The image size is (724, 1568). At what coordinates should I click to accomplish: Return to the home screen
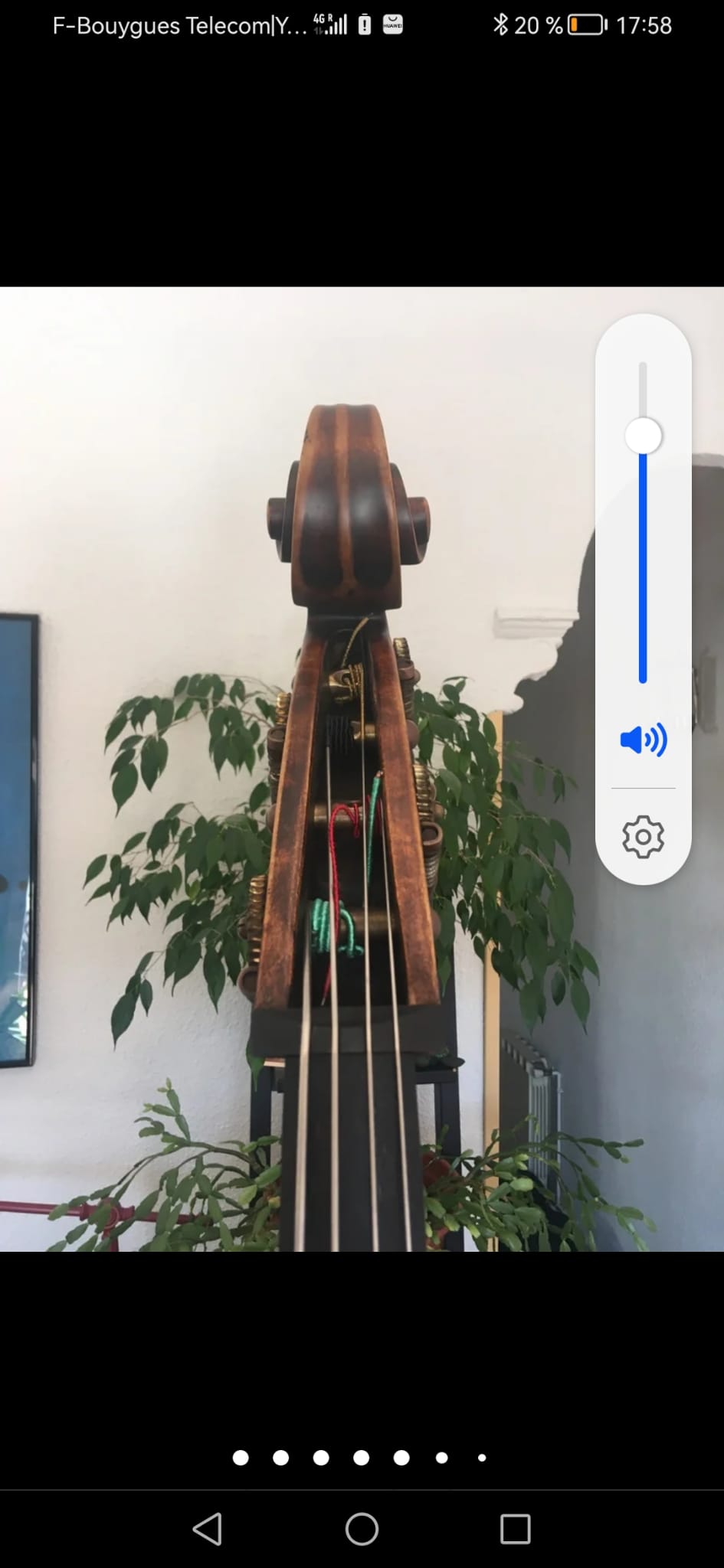pyautogui.click(x=362, y=1529)
